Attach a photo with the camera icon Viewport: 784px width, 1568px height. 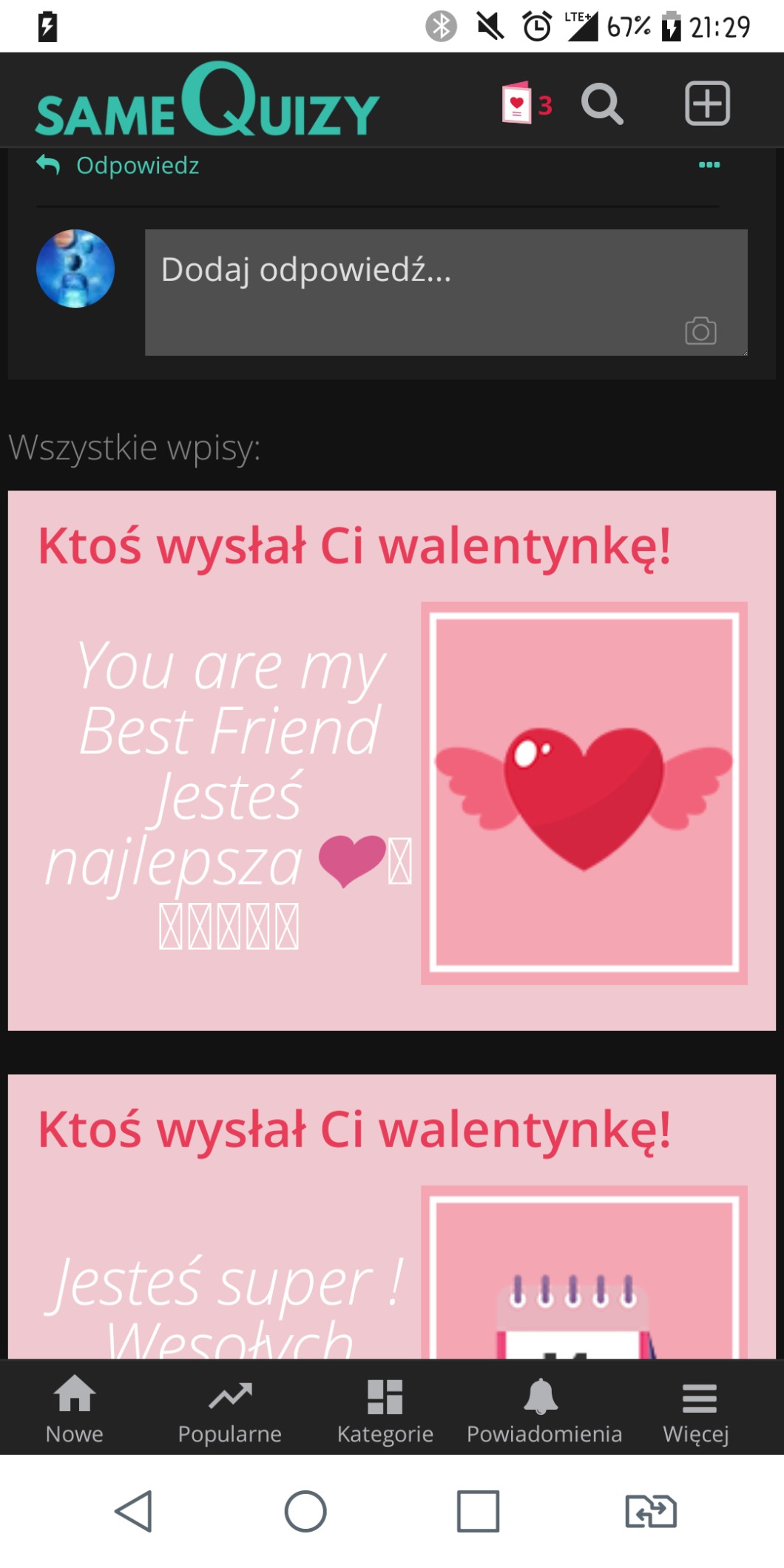[x=700, y=331]
